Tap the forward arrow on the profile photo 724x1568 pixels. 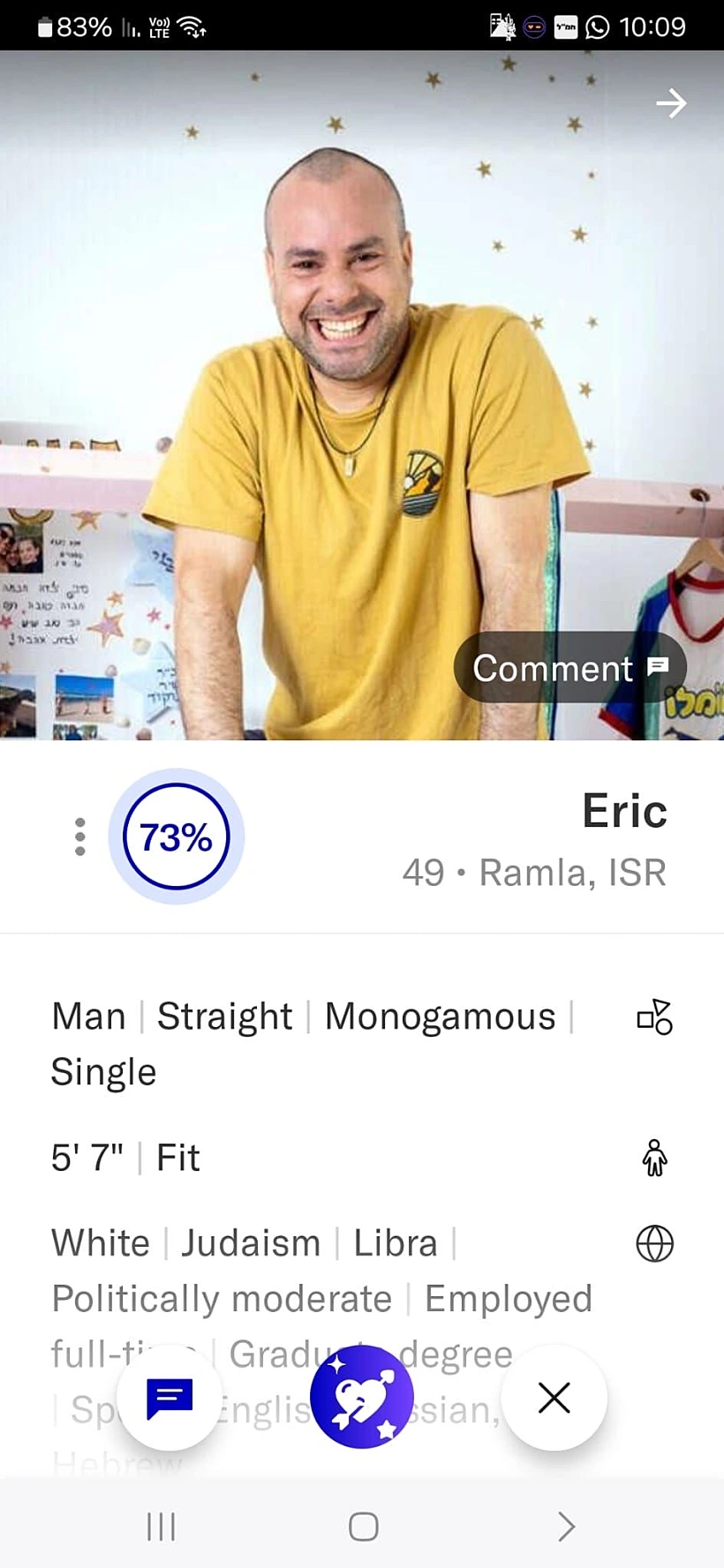671,103
